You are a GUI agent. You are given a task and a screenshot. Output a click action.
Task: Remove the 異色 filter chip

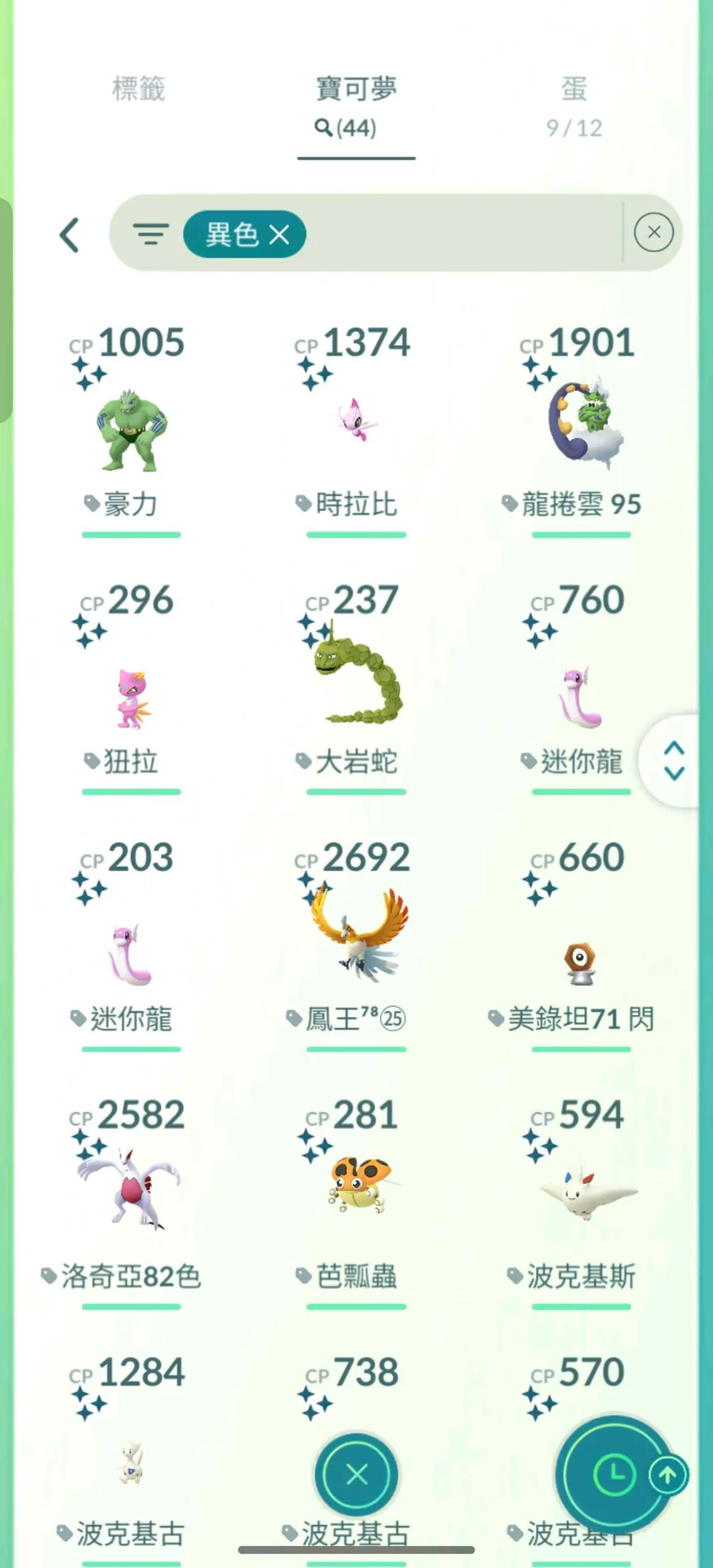[x=279, y=235]
